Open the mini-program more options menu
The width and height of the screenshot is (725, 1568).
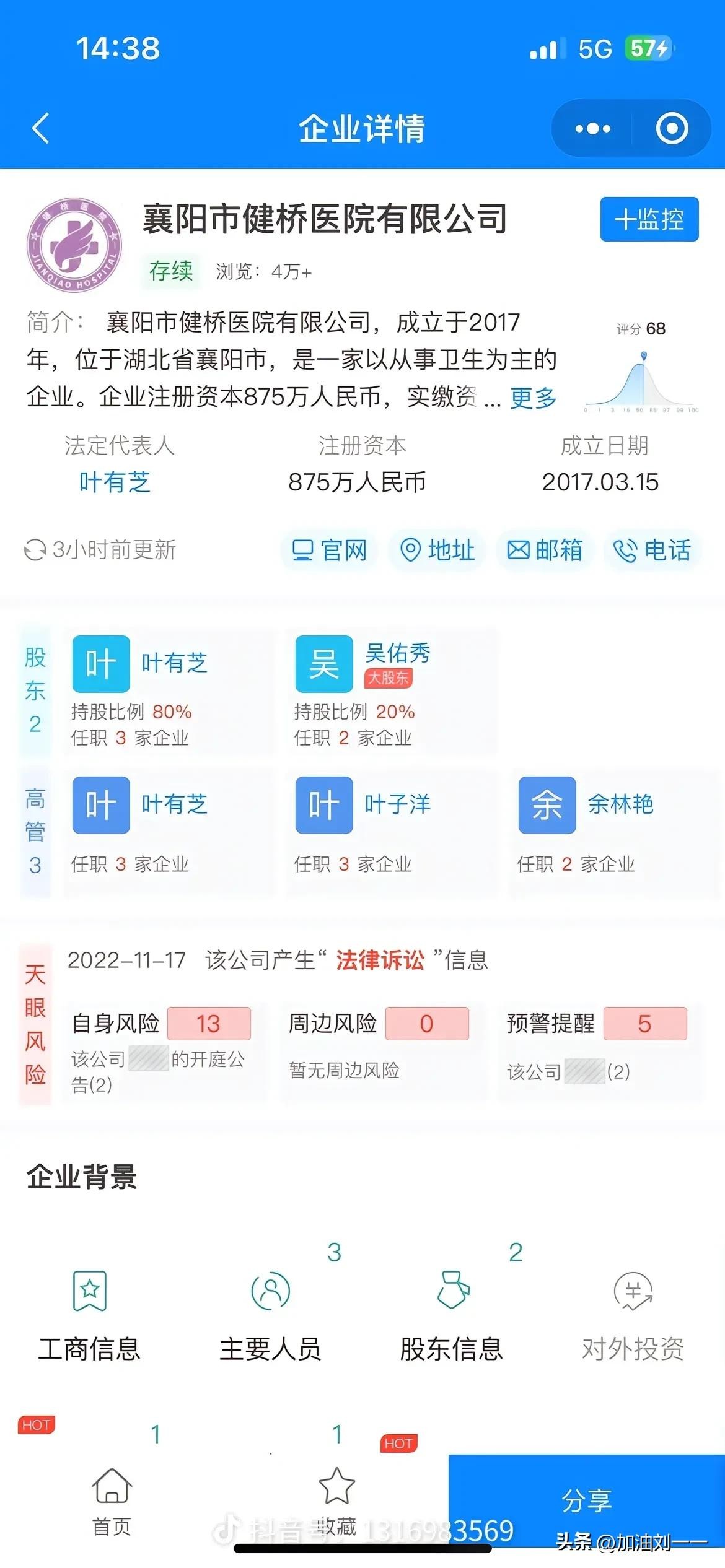click(592, 129)
